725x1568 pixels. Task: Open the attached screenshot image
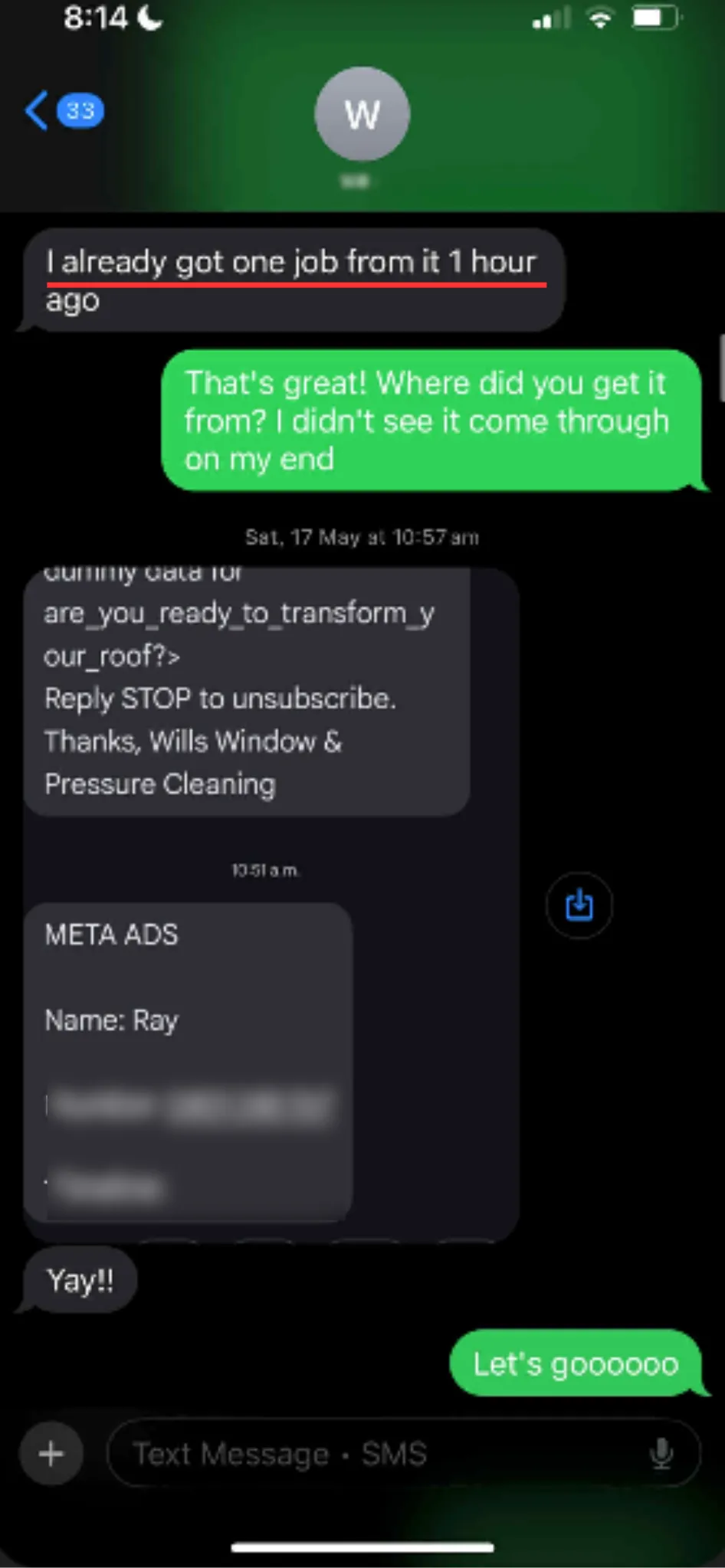271,904
